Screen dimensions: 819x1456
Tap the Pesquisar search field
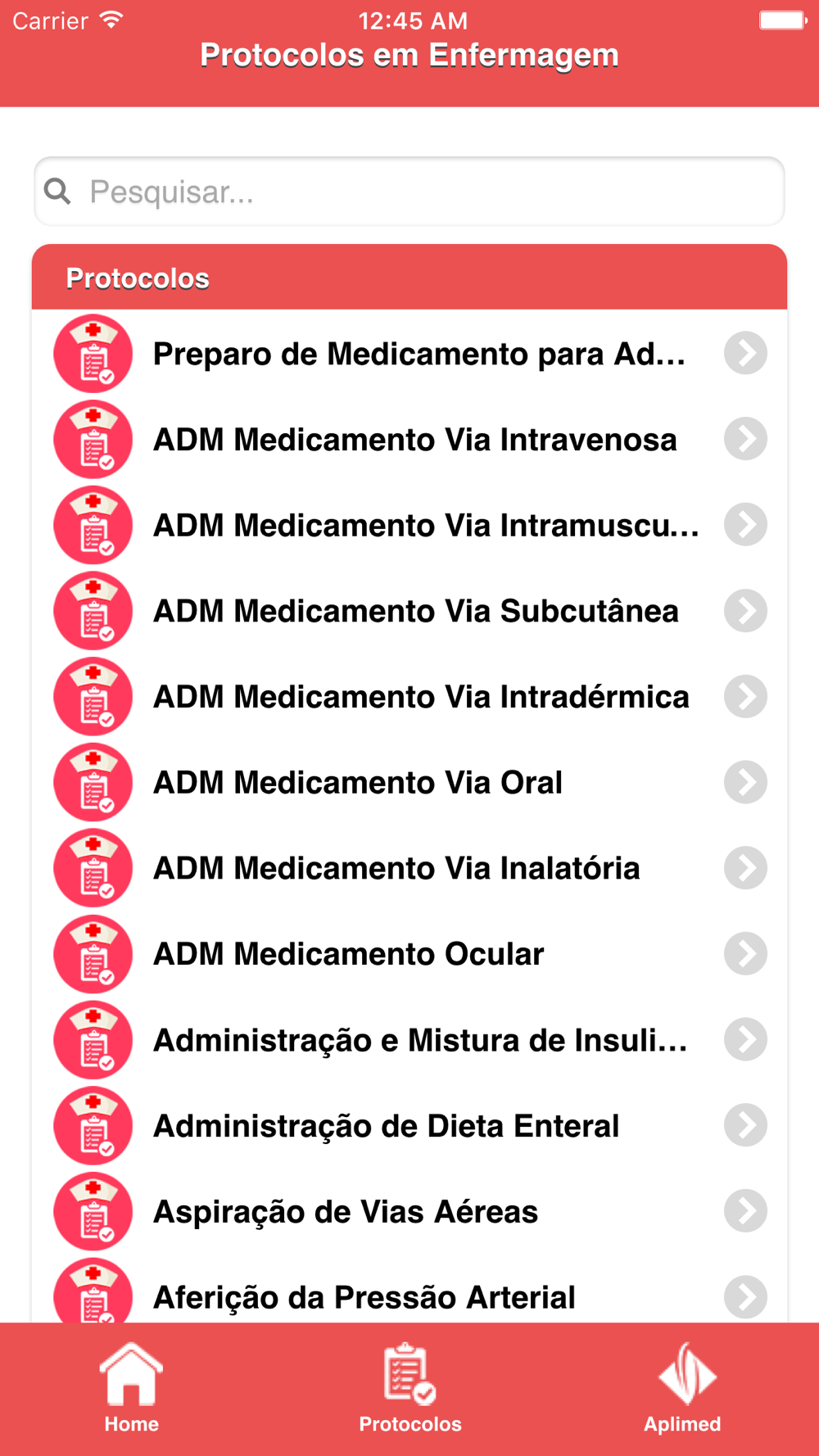tap(409, 192)
